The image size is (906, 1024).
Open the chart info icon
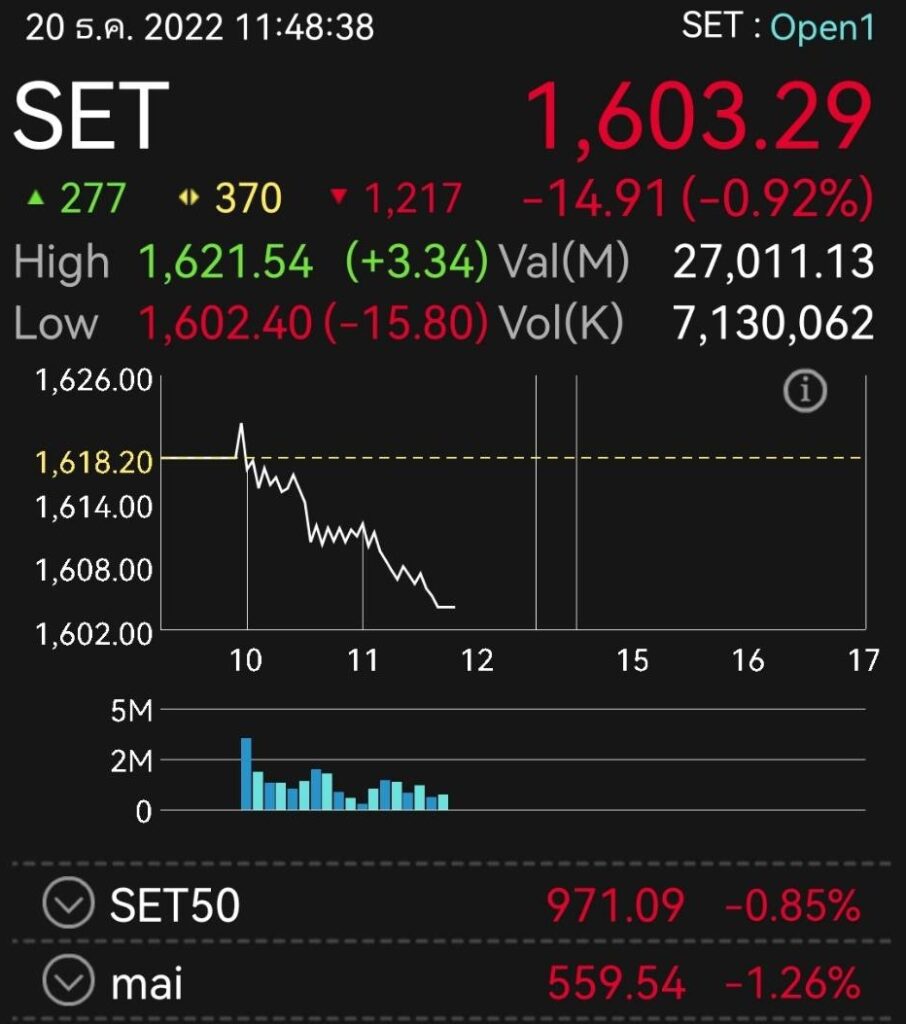[x=805, y=393]
